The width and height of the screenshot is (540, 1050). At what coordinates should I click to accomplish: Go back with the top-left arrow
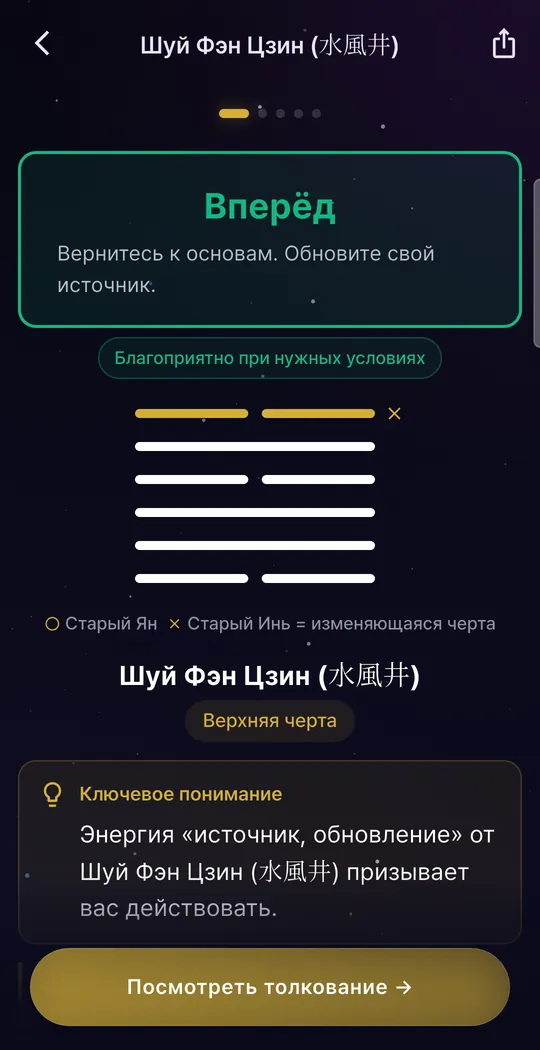click(x=42, y=44)
